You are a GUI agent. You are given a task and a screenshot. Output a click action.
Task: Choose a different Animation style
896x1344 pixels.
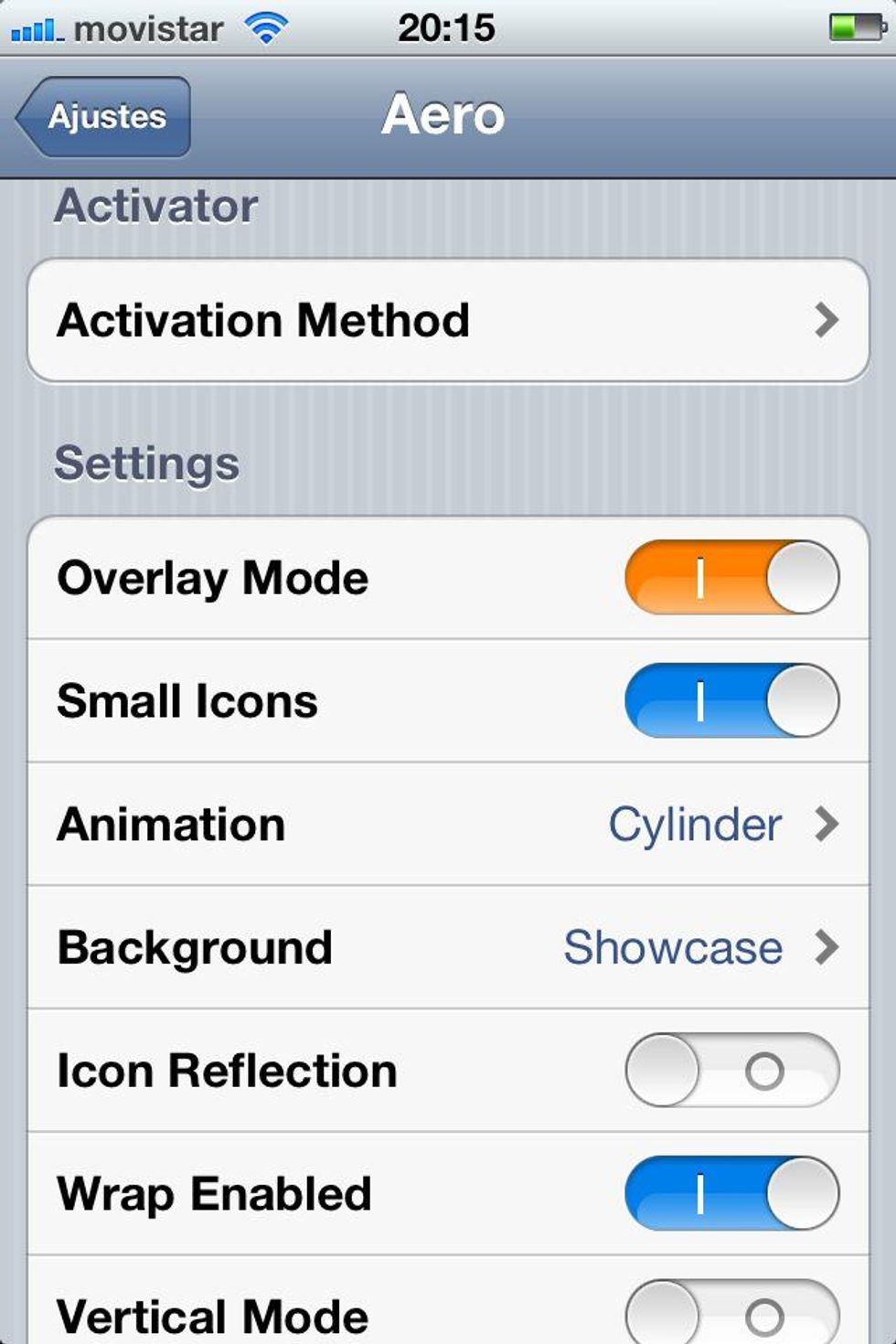coord(448,825)
